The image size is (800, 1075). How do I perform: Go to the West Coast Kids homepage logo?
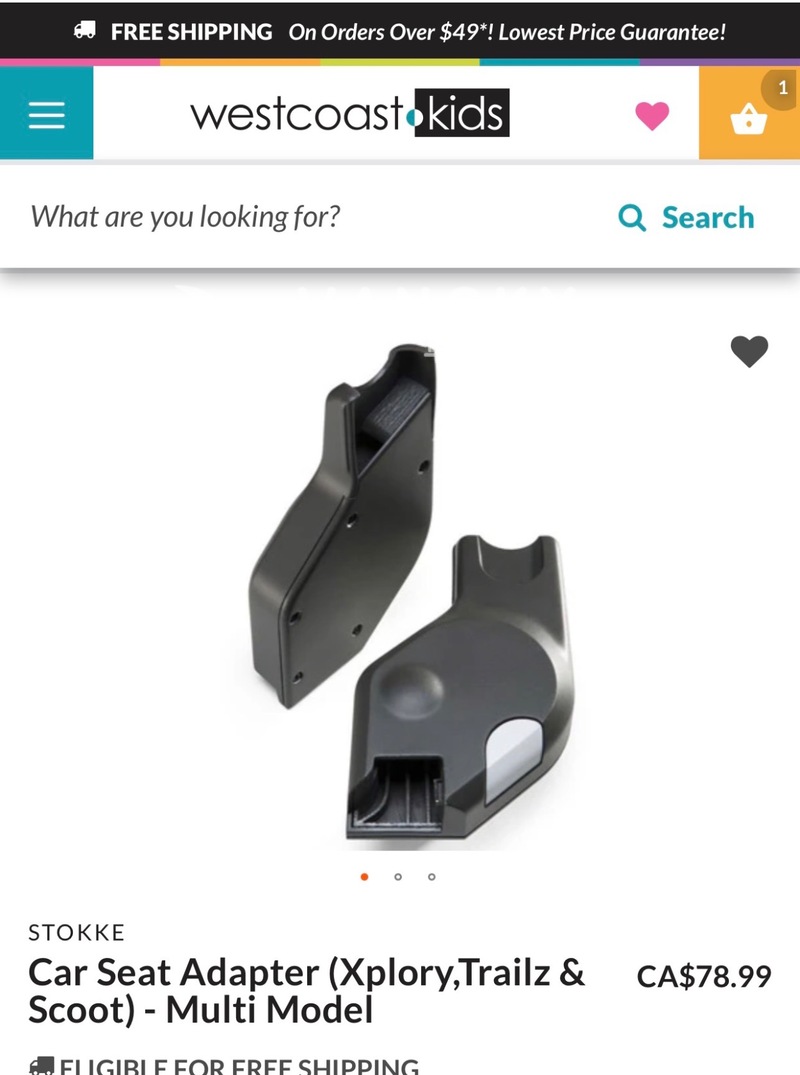pyautogui.click(x=349, y=113)
